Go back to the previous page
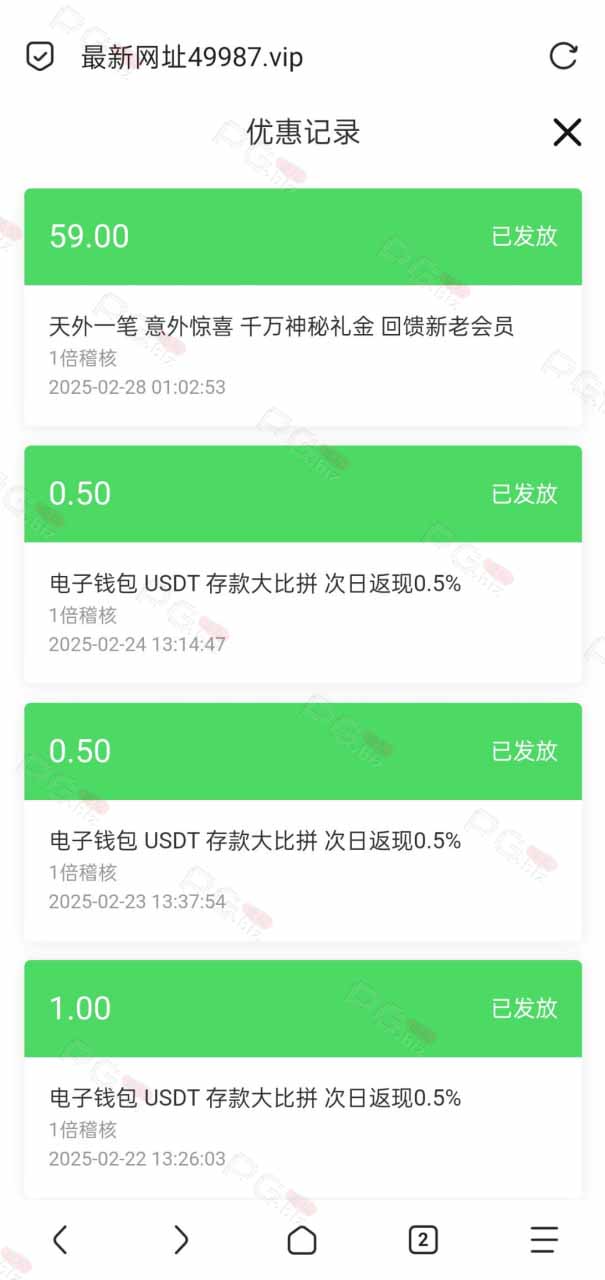Image resolution: width=605 pixels, height=1280 pixels. click(60, 1240)
